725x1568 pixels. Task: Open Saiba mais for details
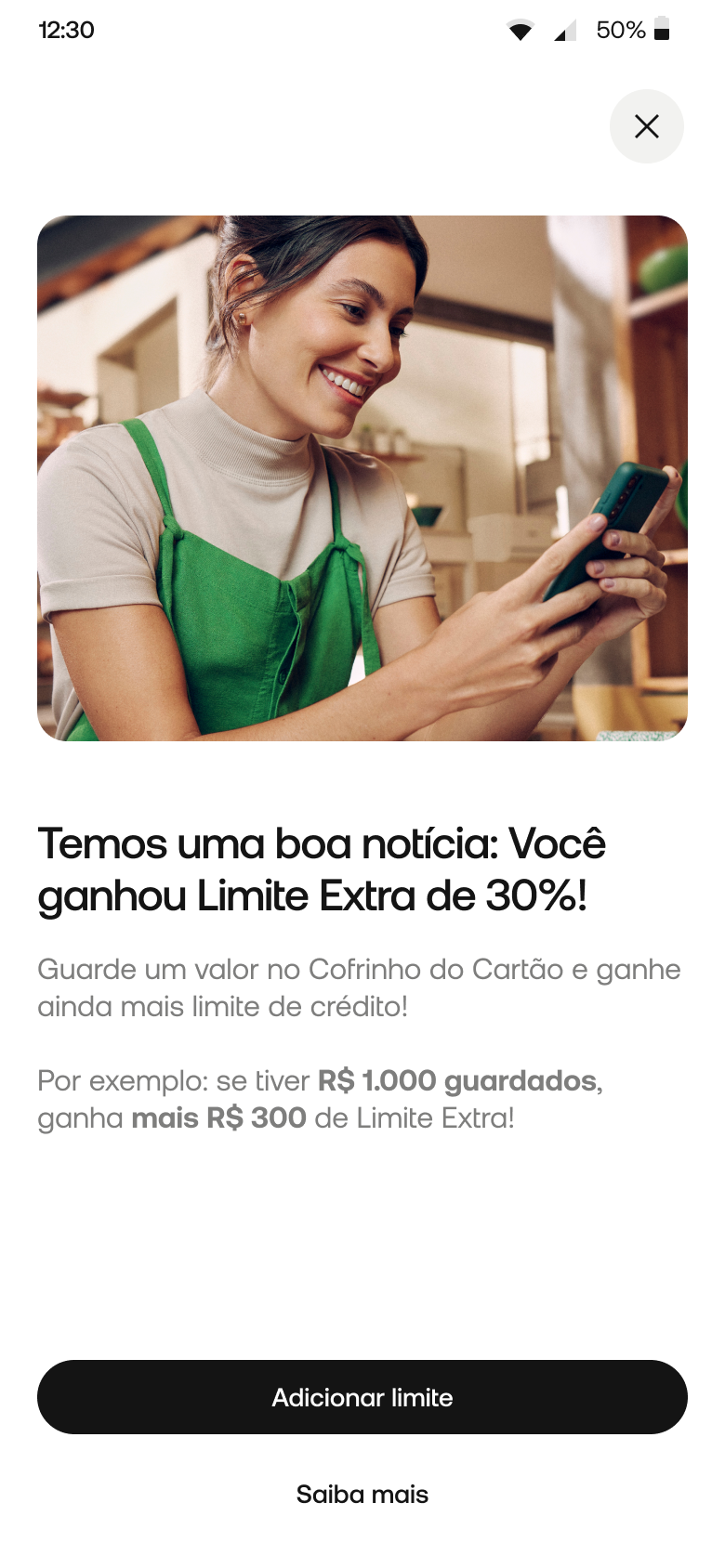[362, 1495]
